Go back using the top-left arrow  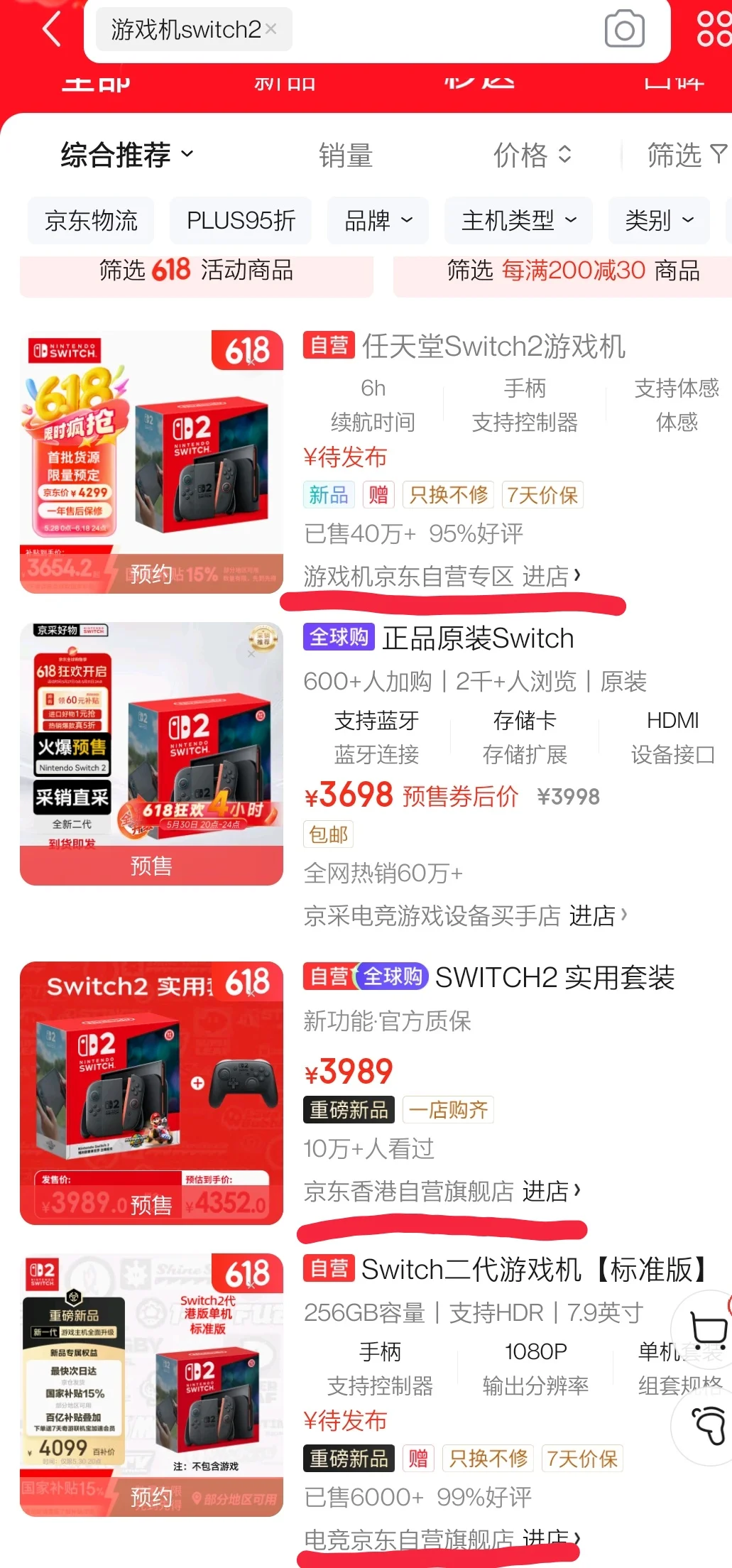tap(51, 30)
